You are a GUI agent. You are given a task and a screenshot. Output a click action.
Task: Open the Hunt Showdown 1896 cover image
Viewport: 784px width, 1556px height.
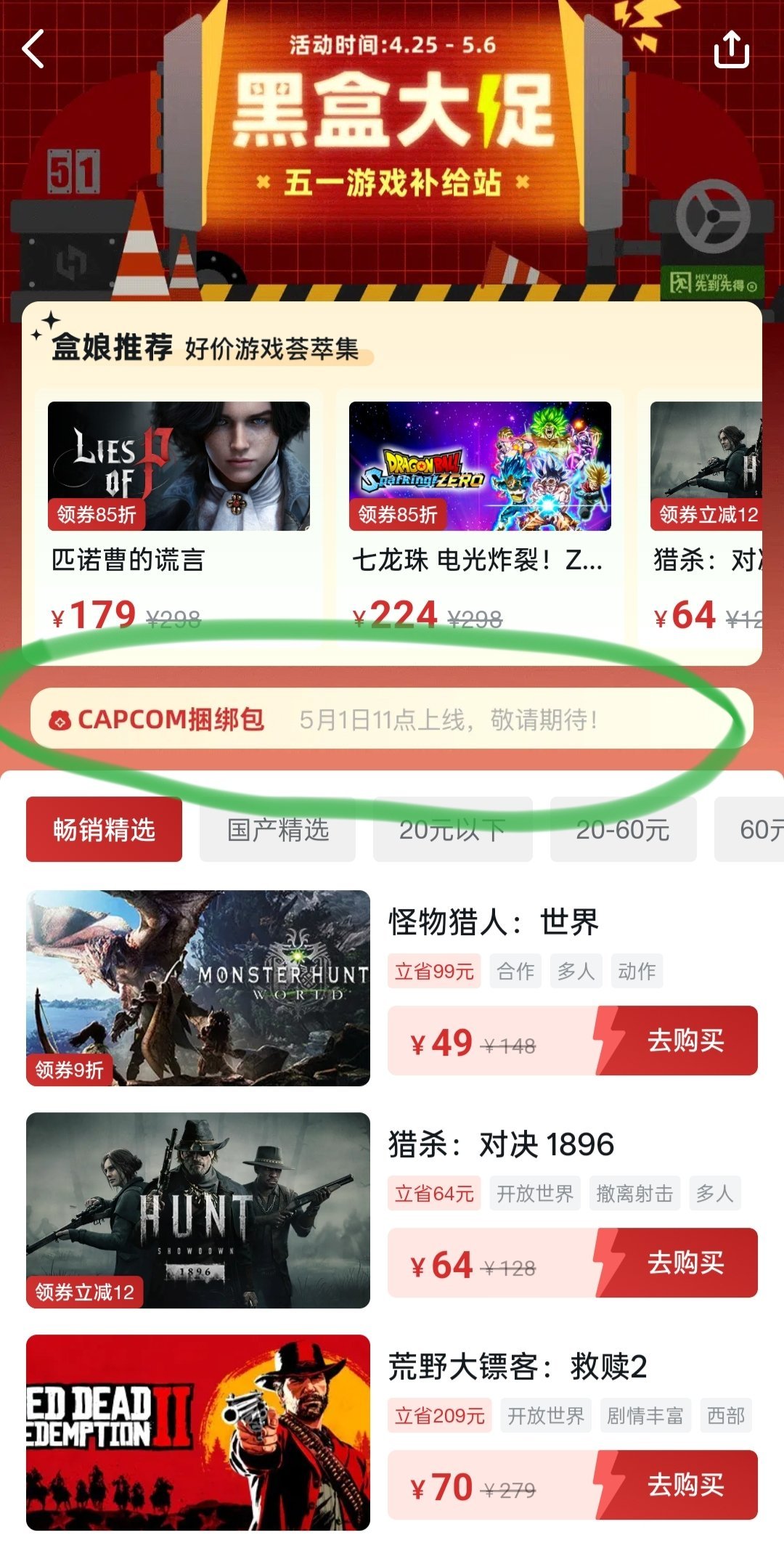click(x=197, y=1210)
